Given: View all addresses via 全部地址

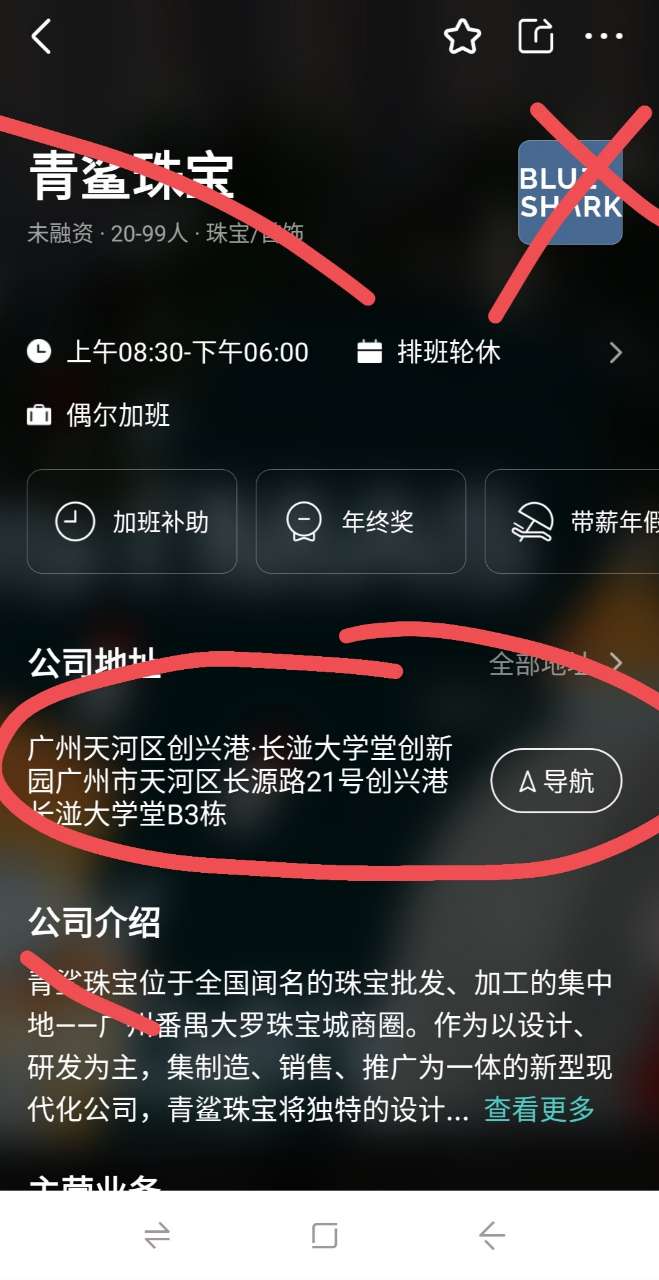Looking at the screenshot, I should [555, 663].
